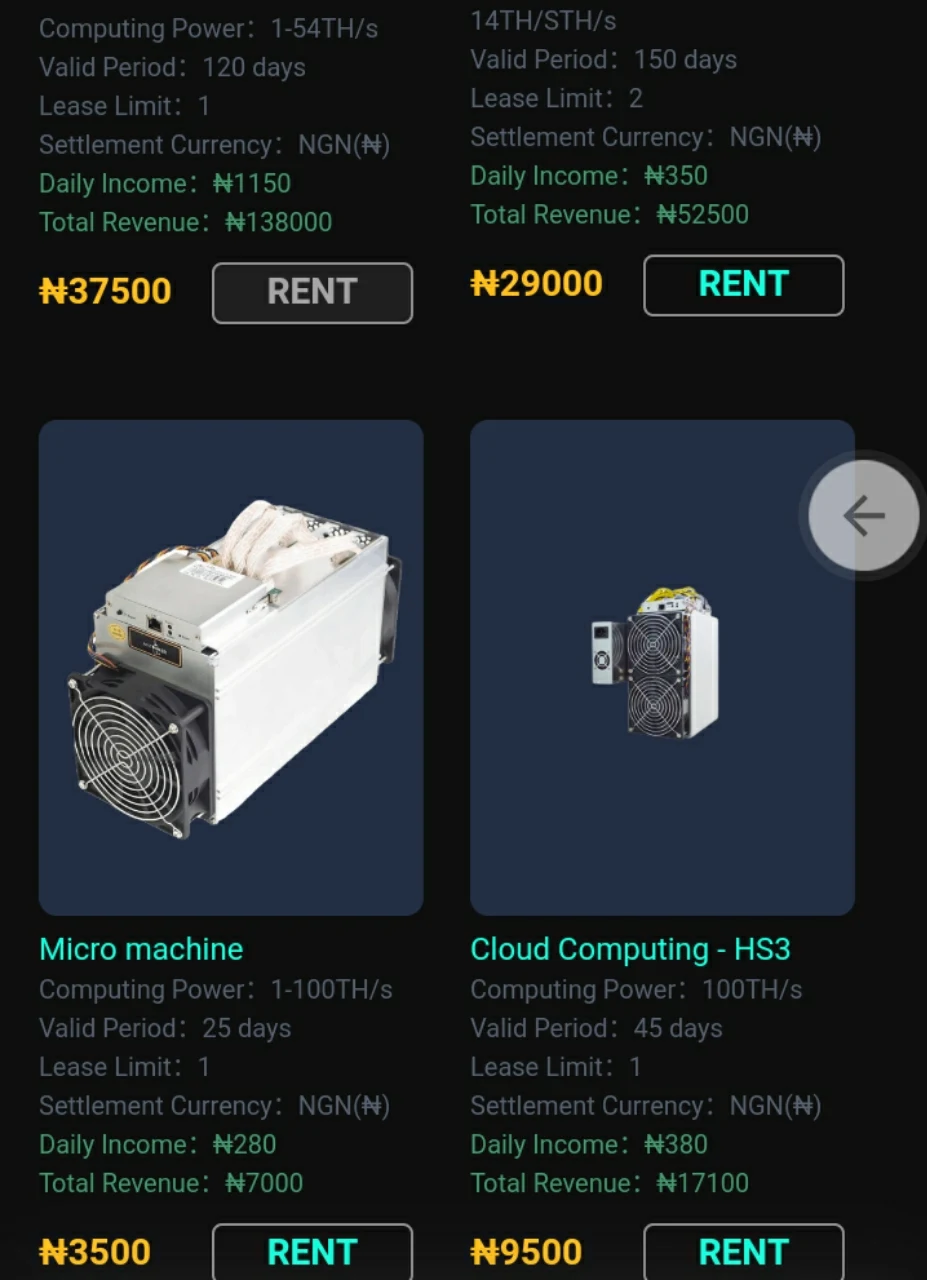Tap the floating back arrow button

[863, 516]
